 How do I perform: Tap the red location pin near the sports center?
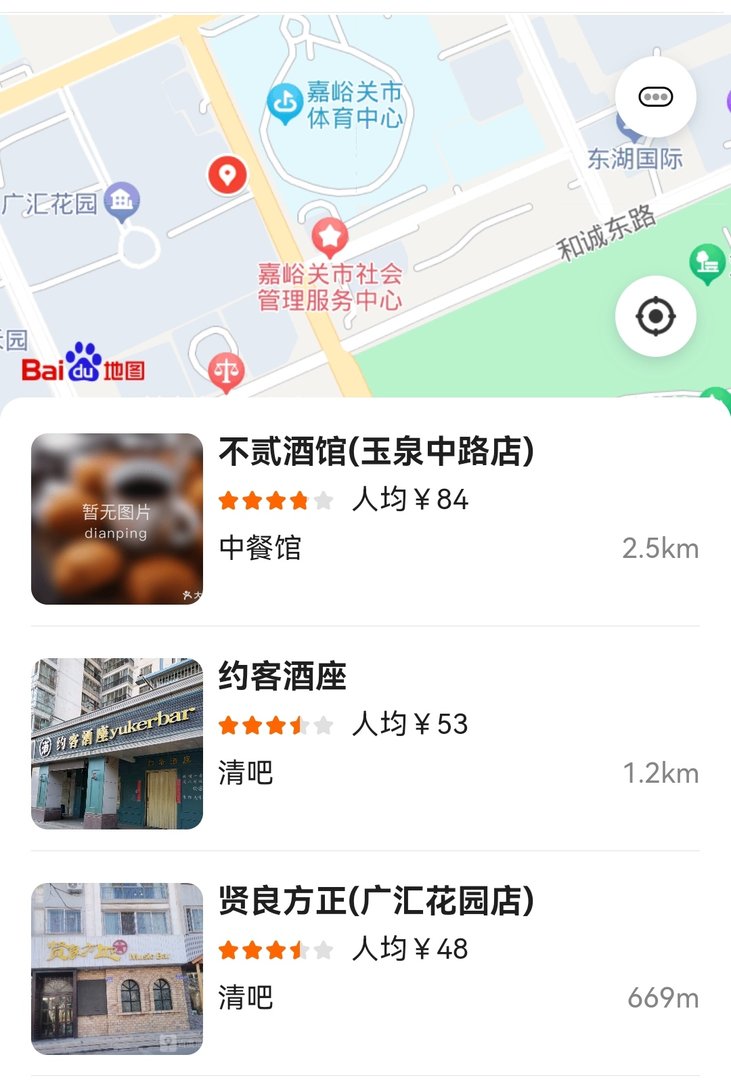tap(227, 175)
